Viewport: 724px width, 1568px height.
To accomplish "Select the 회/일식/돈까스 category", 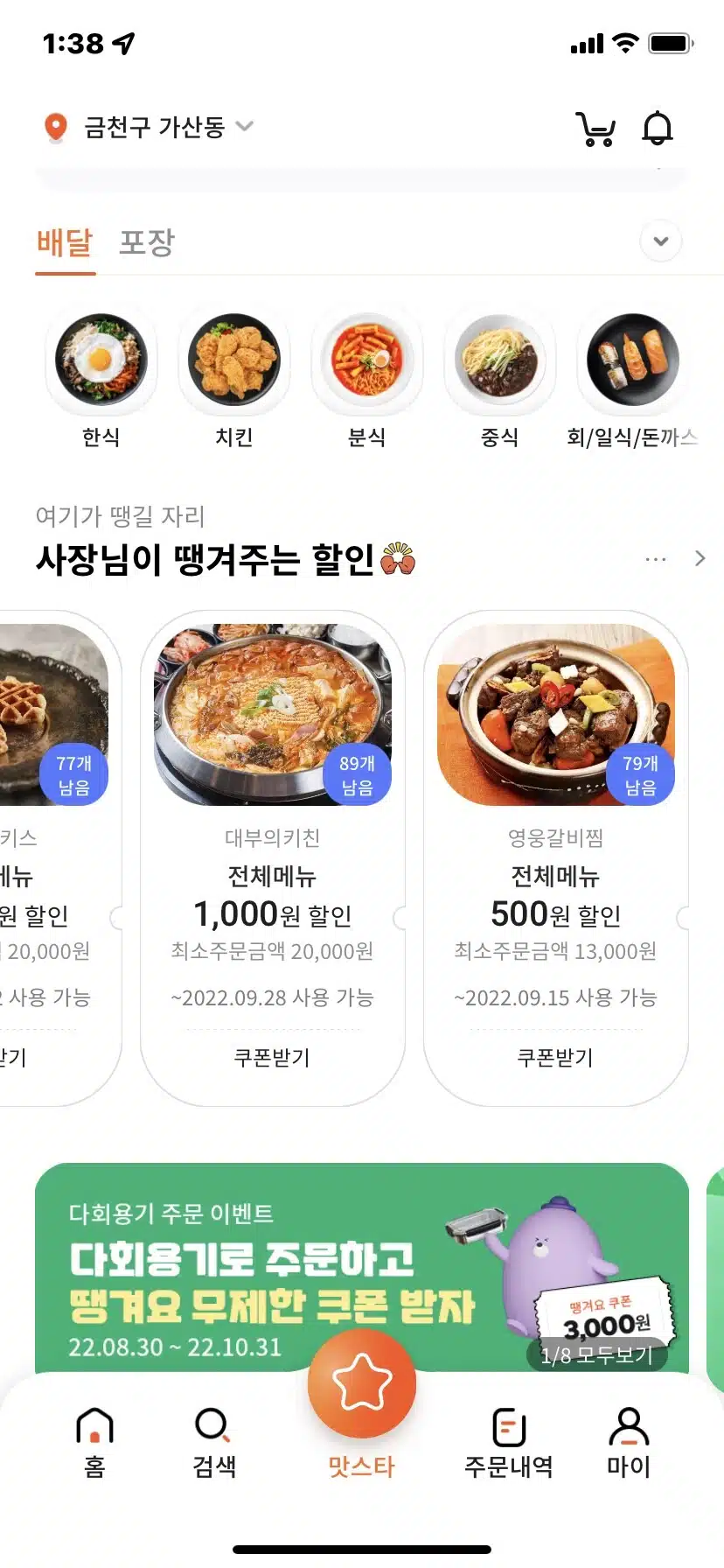I will pos(631,376).
